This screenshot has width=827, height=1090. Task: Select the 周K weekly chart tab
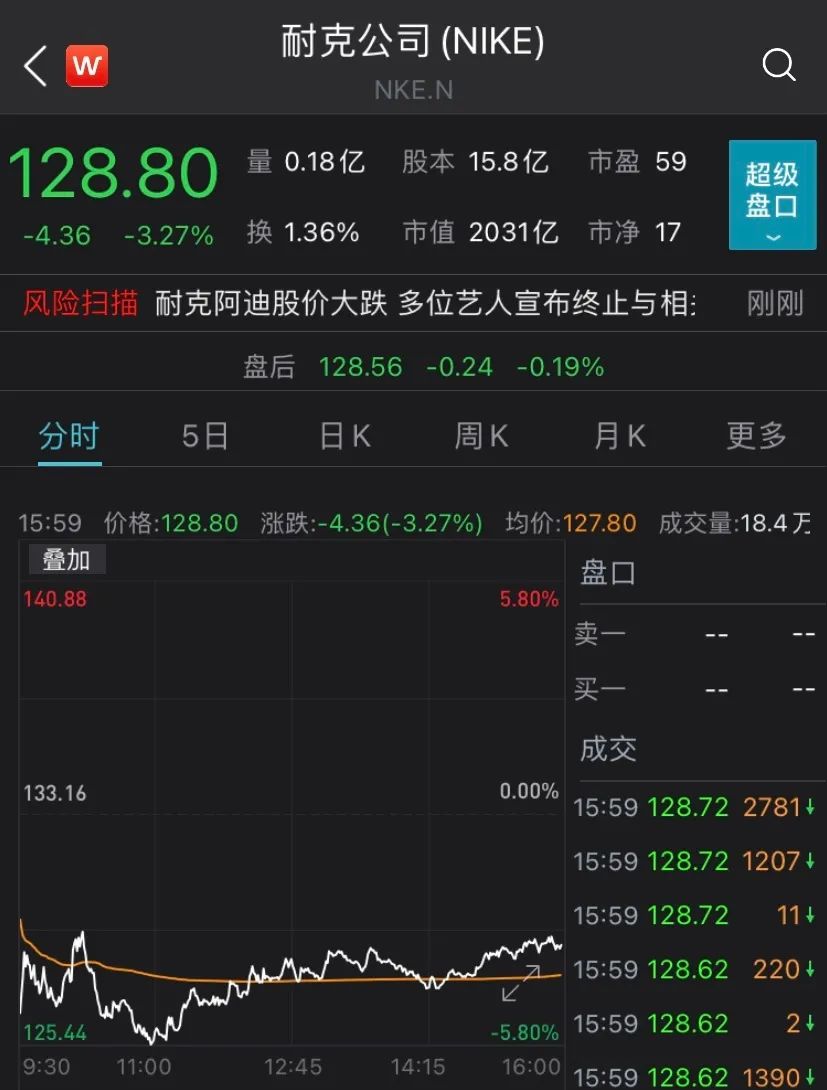(x=480, y=435)
